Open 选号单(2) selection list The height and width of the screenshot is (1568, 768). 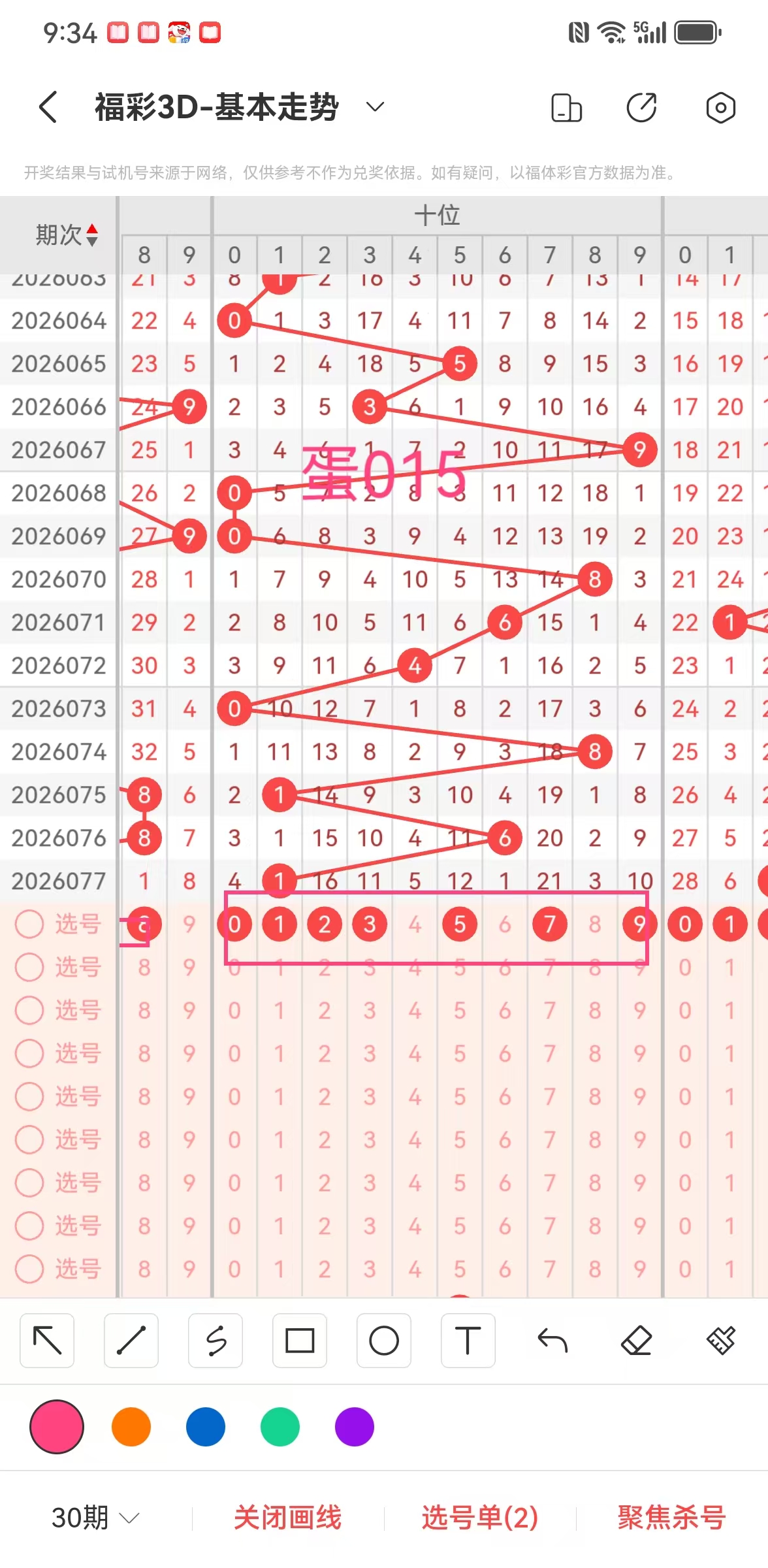coord(480,1517)
